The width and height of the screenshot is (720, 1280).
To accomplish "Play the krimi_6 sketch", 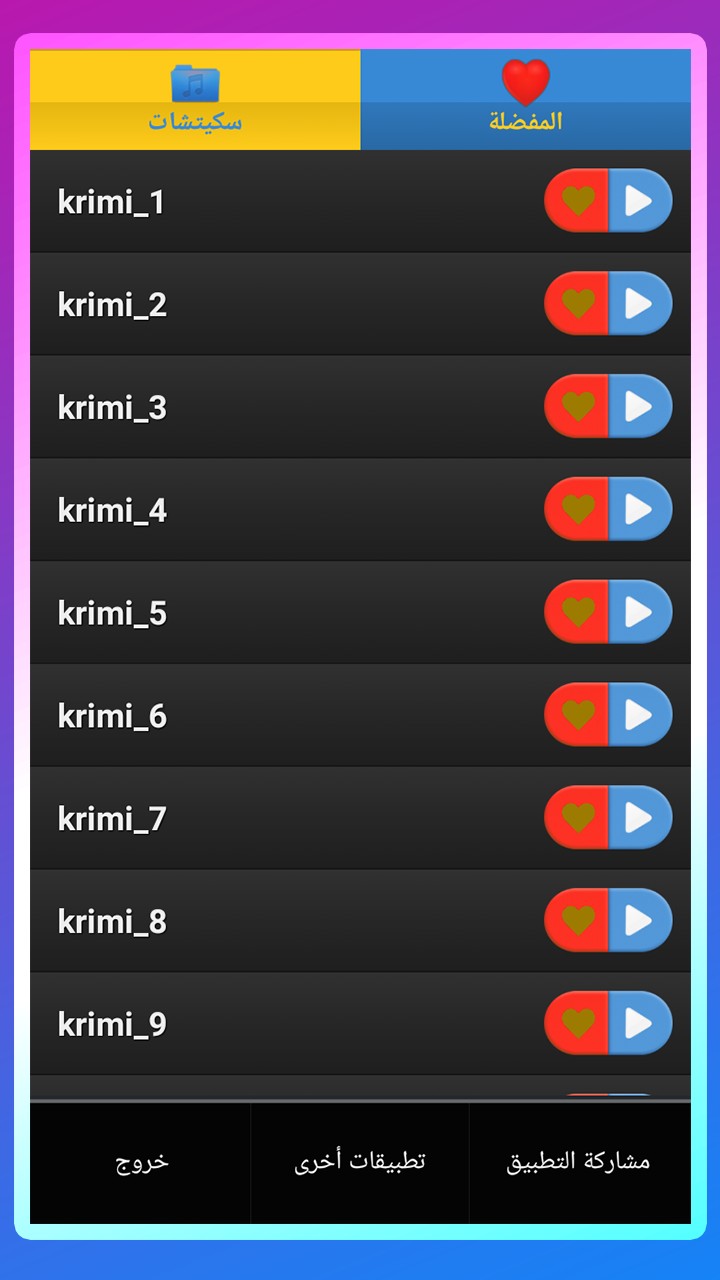I will point(639,715).
